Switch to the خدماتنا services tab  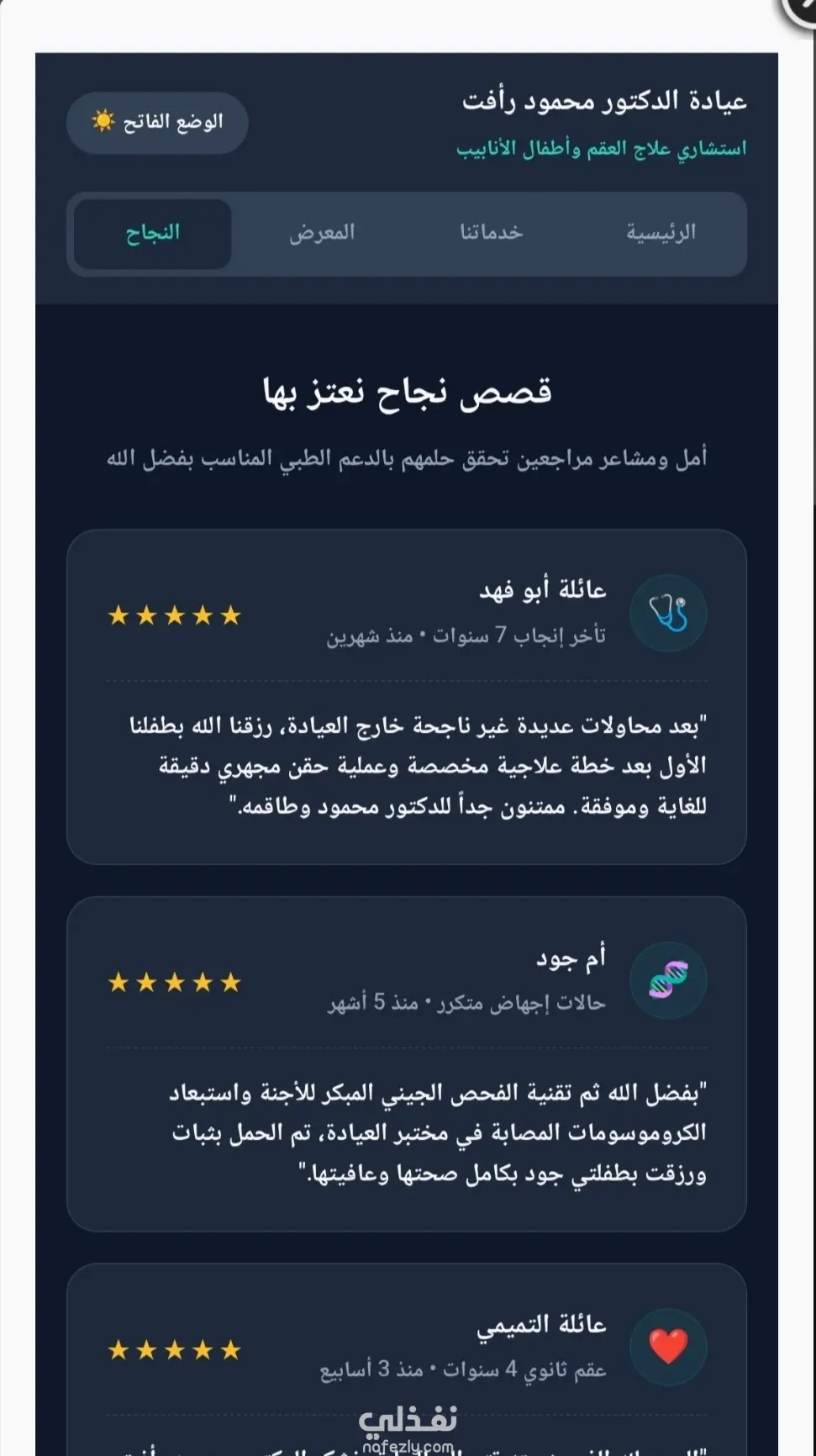pos(491,233)
